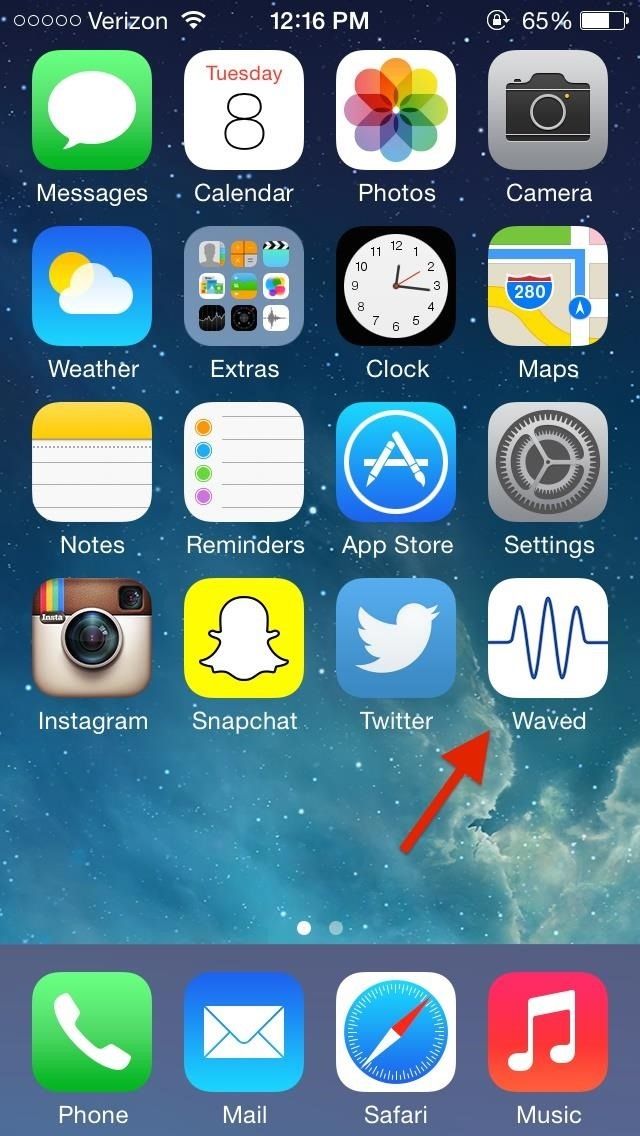This screenshot has width=640, height=1136.
Task: Tap the Phone app in the dock
Action: pyautogui.click(x=92, y=1032)
